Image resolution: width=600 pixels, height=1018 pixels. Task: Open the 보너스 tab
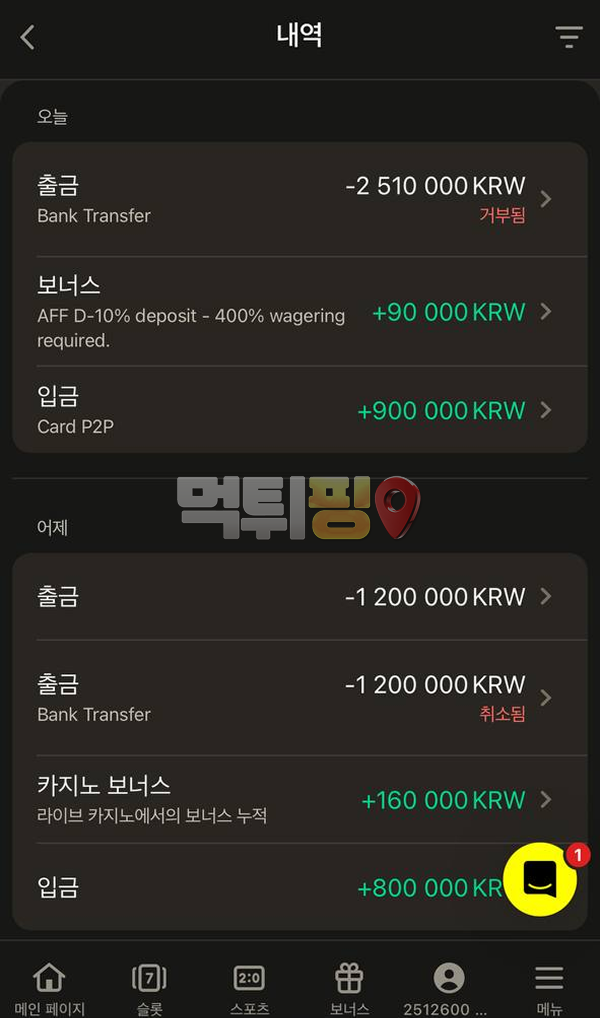click(x=349, y=988)
